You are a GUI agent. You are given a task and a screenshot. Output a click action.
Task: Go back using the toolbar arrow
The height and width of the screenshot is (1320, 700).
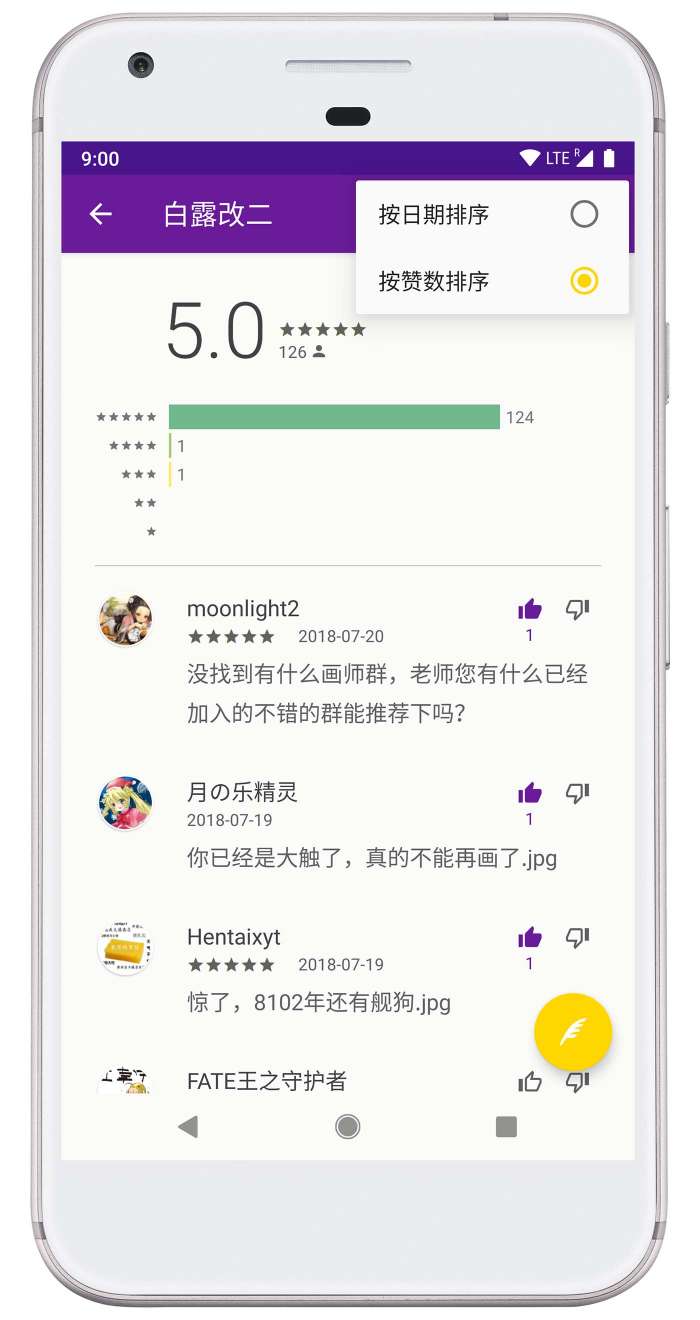pos(100,214)
